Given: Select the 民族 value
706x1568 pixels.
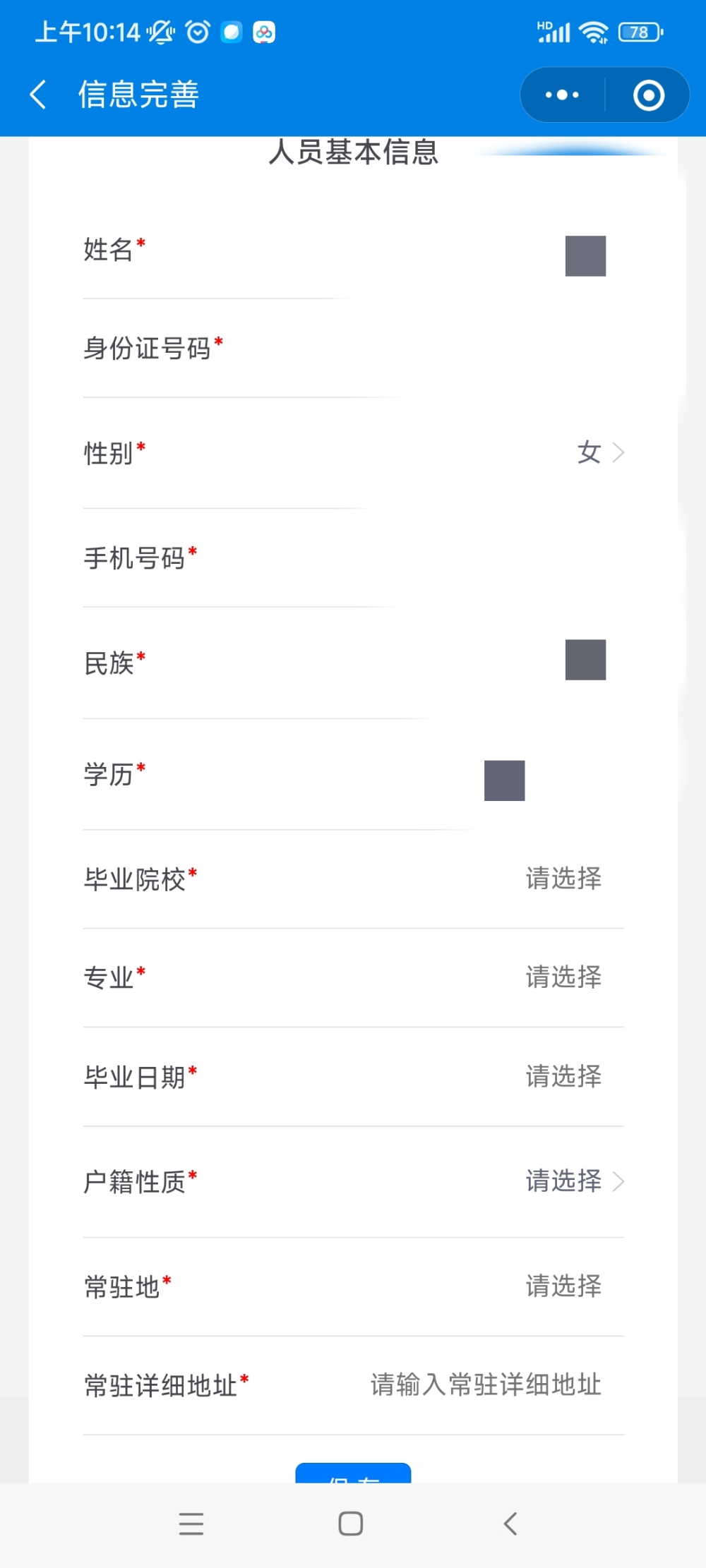Looking at the screenshot, I should [353, 663].
